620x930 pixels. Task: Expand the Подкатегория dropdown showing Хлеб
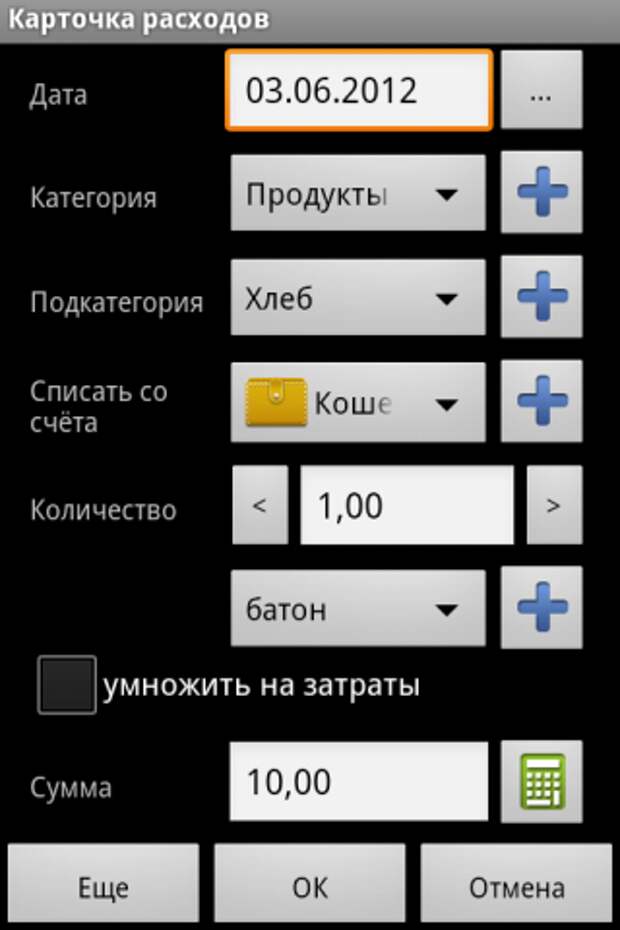pos(358,298)
